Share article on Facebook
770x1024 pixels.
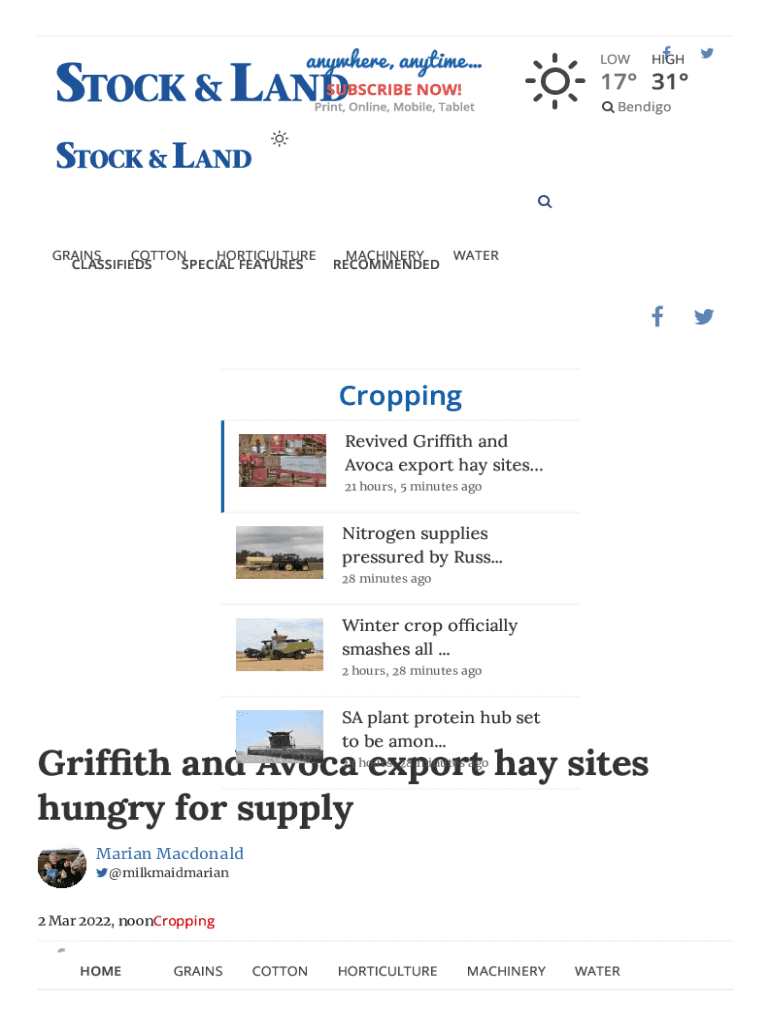(x=657, y=317)
